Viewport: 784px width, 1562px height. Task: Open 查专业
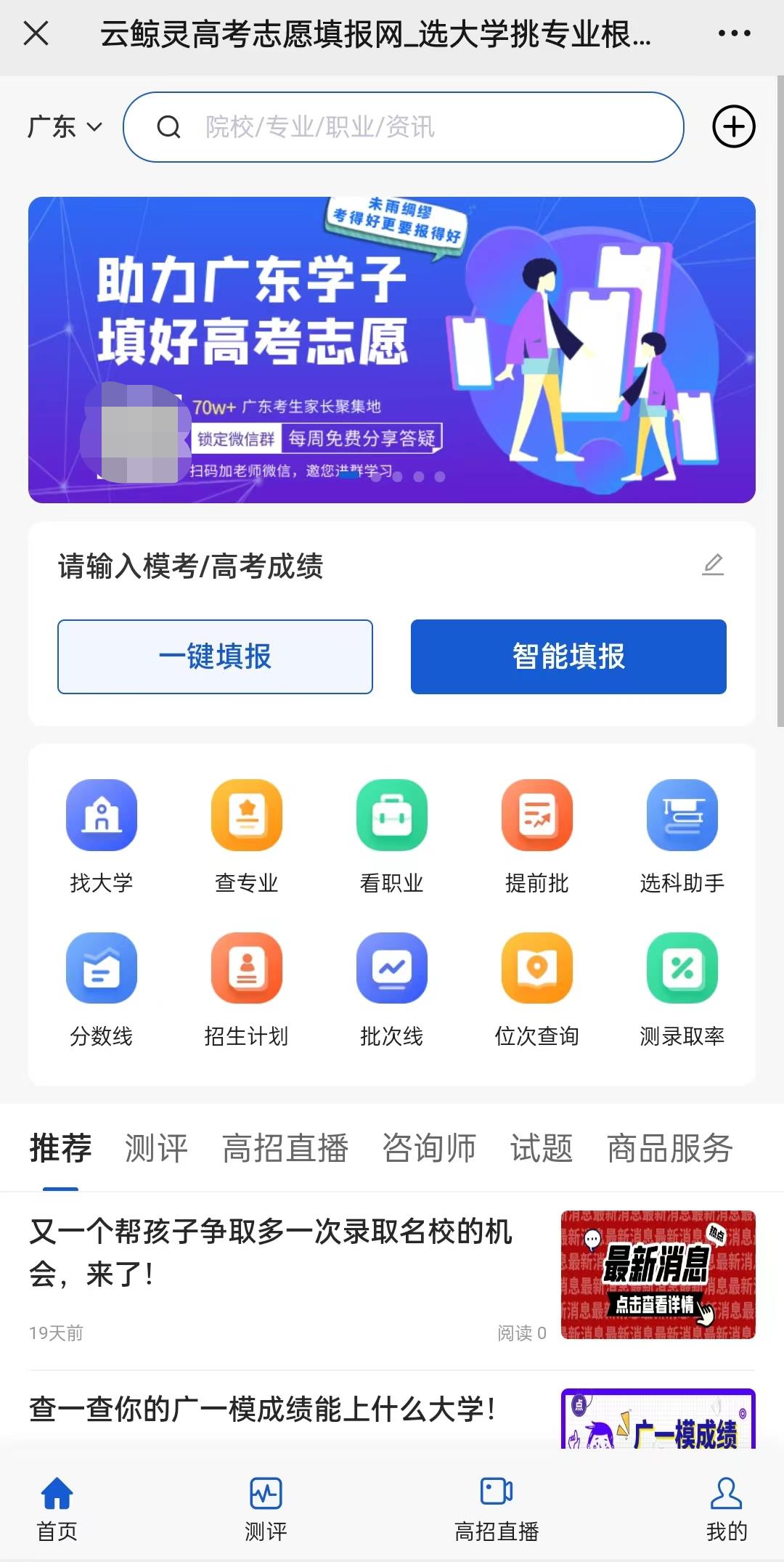point(247,834)
